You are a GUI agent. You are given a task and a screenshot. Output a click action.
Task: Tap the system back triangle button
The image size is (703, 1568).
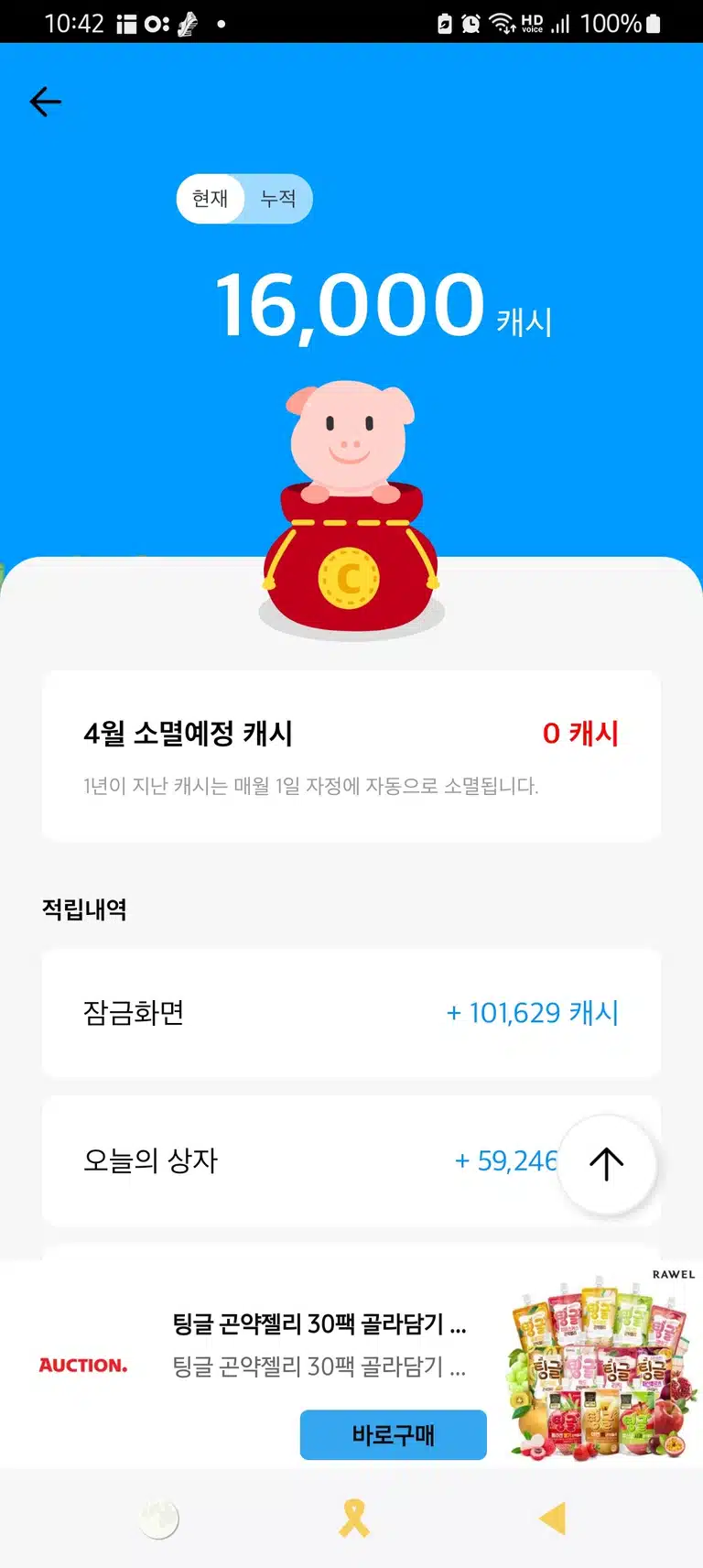coord(552,1519)
